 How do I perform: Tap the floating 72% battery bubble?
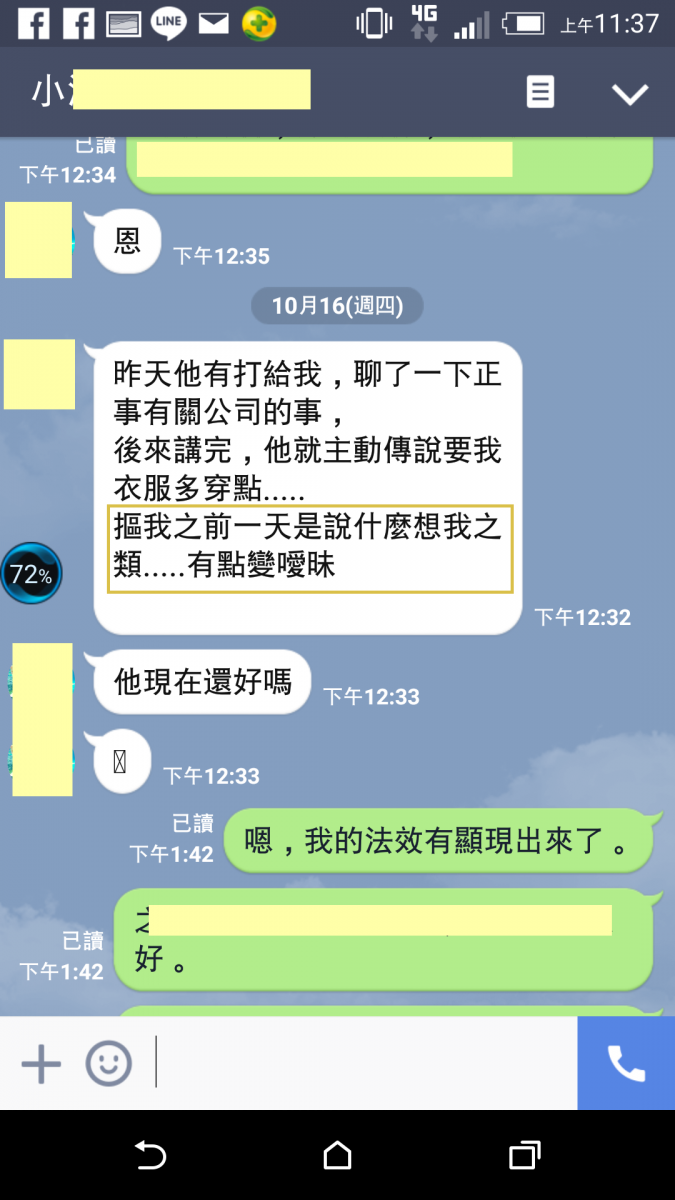[31, 575]
